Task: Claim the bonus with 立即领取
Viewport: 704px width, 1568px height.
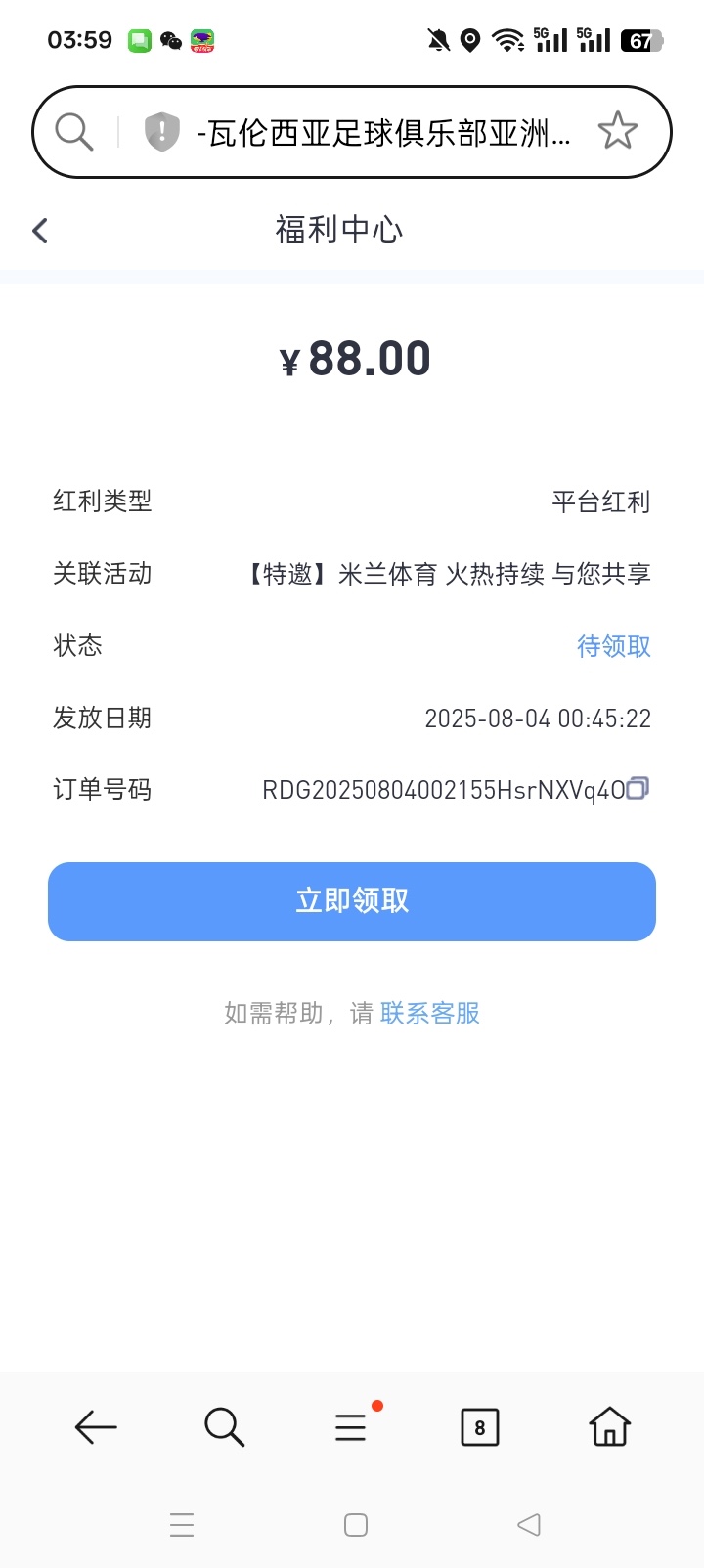Action: (352, 901)
